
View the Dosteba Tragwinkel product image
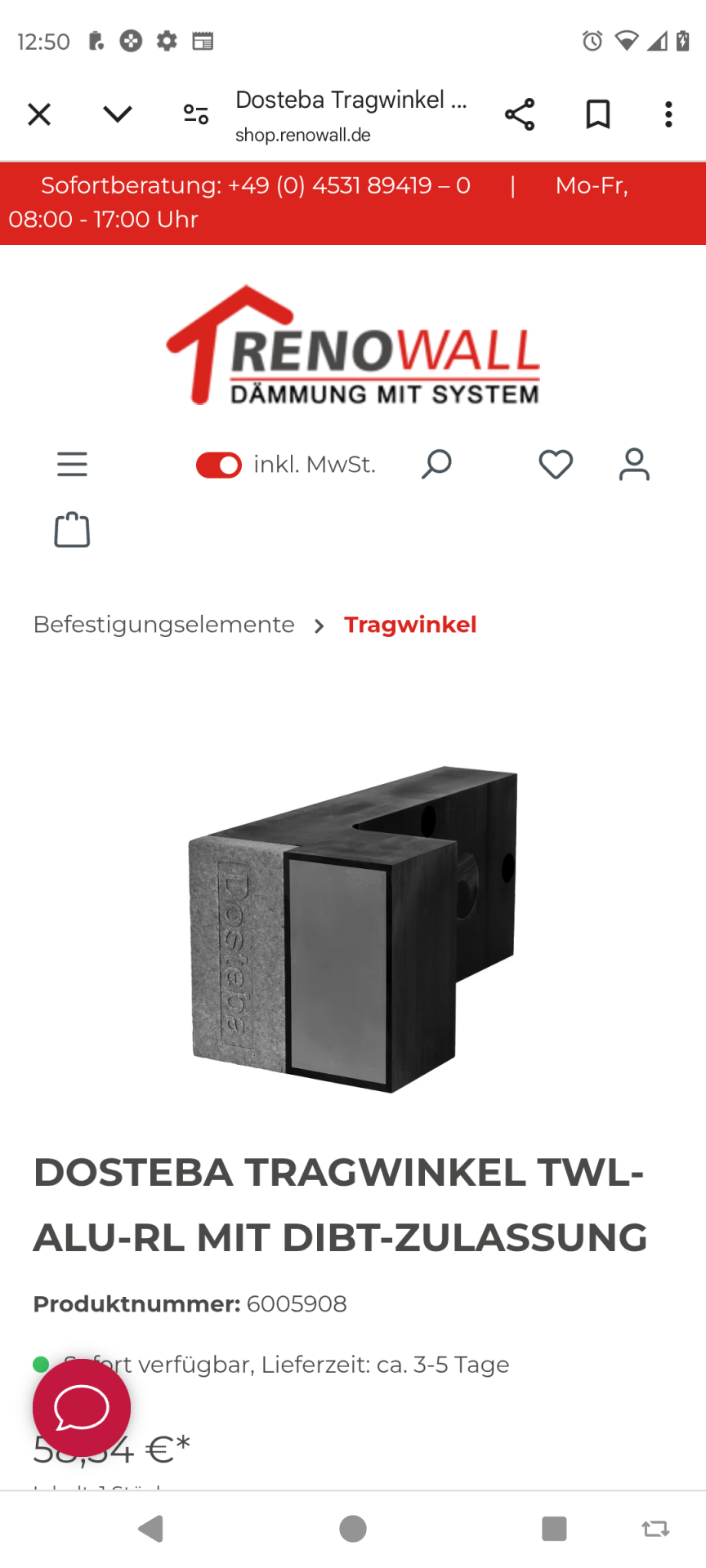tap(353, 929)
